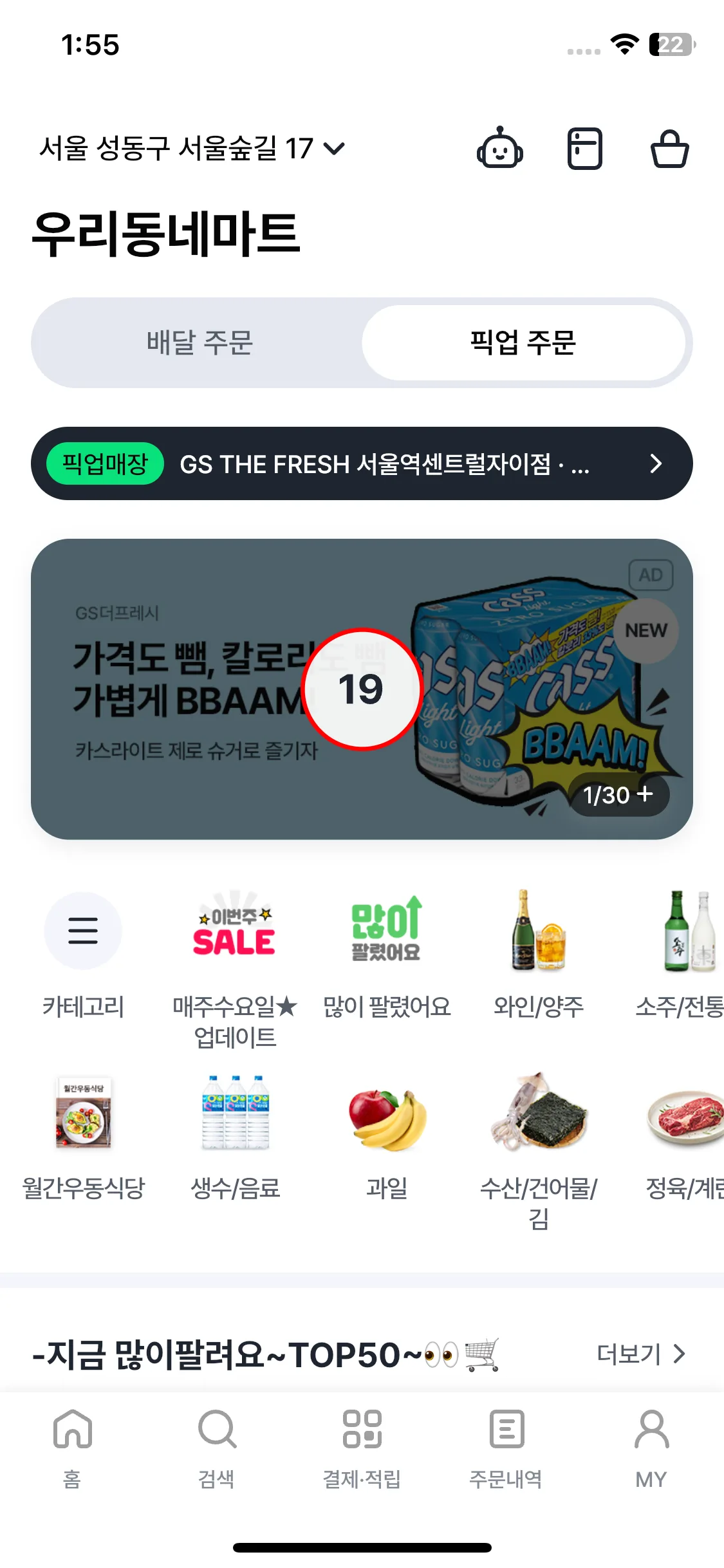Select 픽업 주문 tab
This screenshot has width=724, height=1568.
click(523, 342)
